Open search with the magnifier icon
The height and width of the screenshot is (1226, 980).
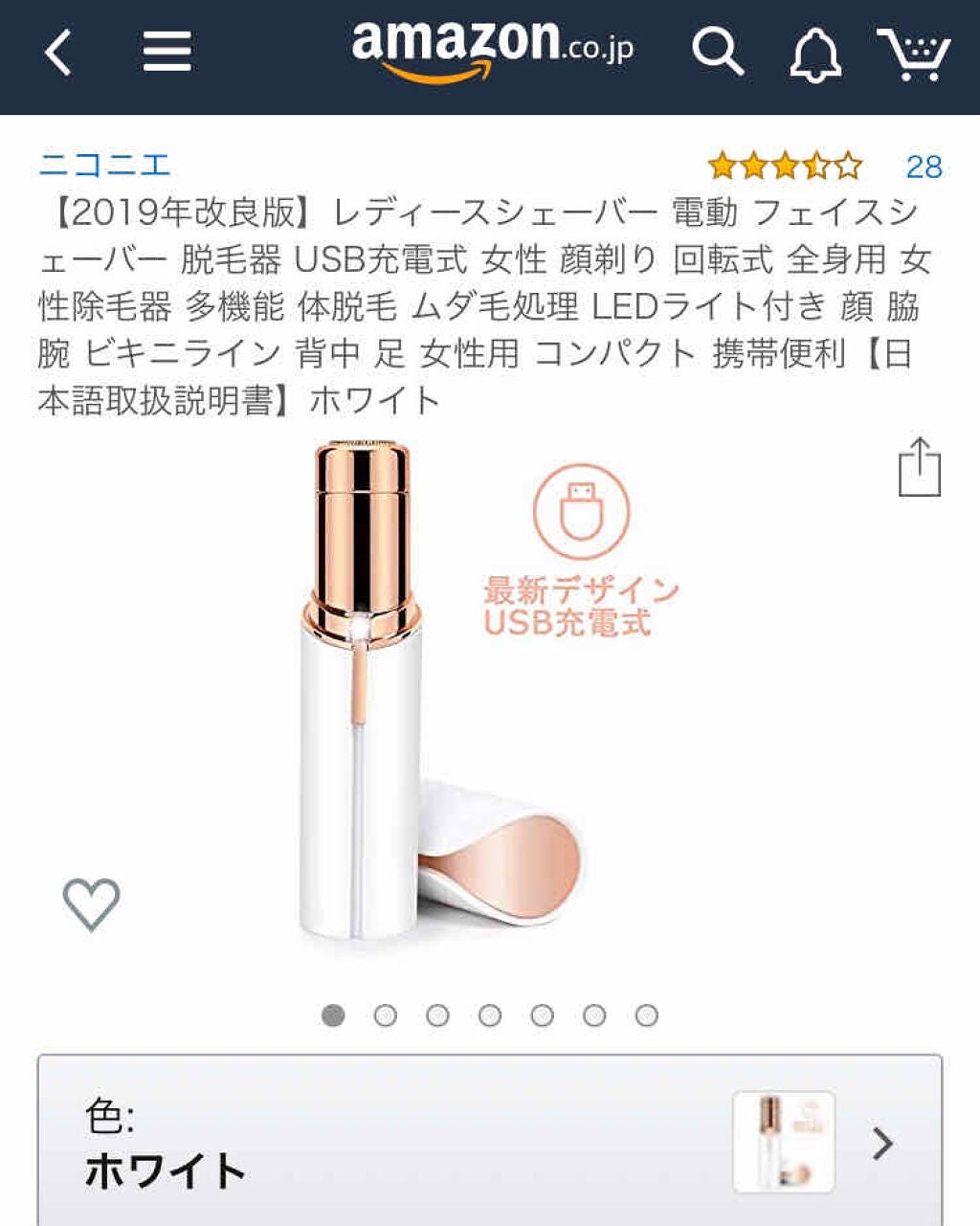pyautogui.click(x=717, y=52)
